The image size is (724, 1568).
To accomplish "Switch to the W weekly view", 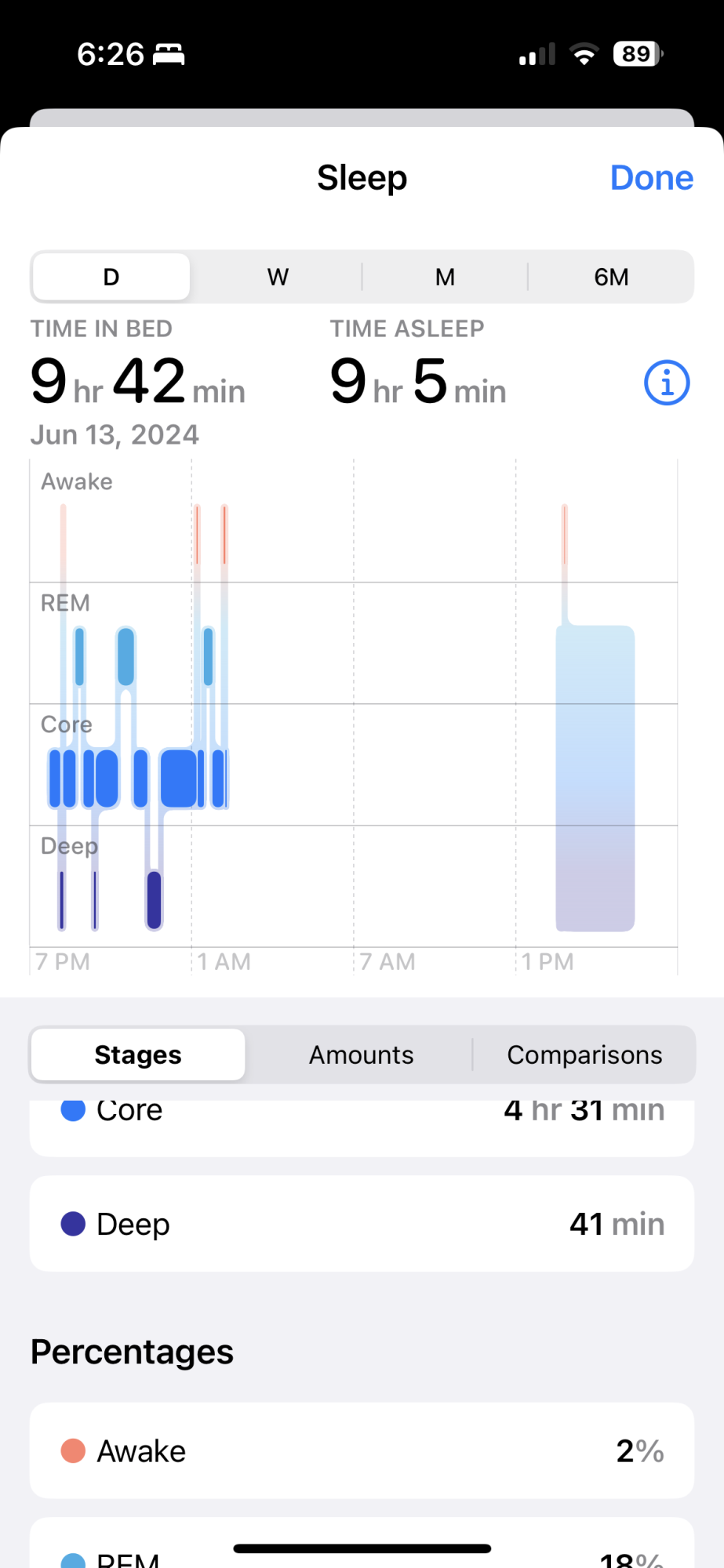I will coord(278,277).
